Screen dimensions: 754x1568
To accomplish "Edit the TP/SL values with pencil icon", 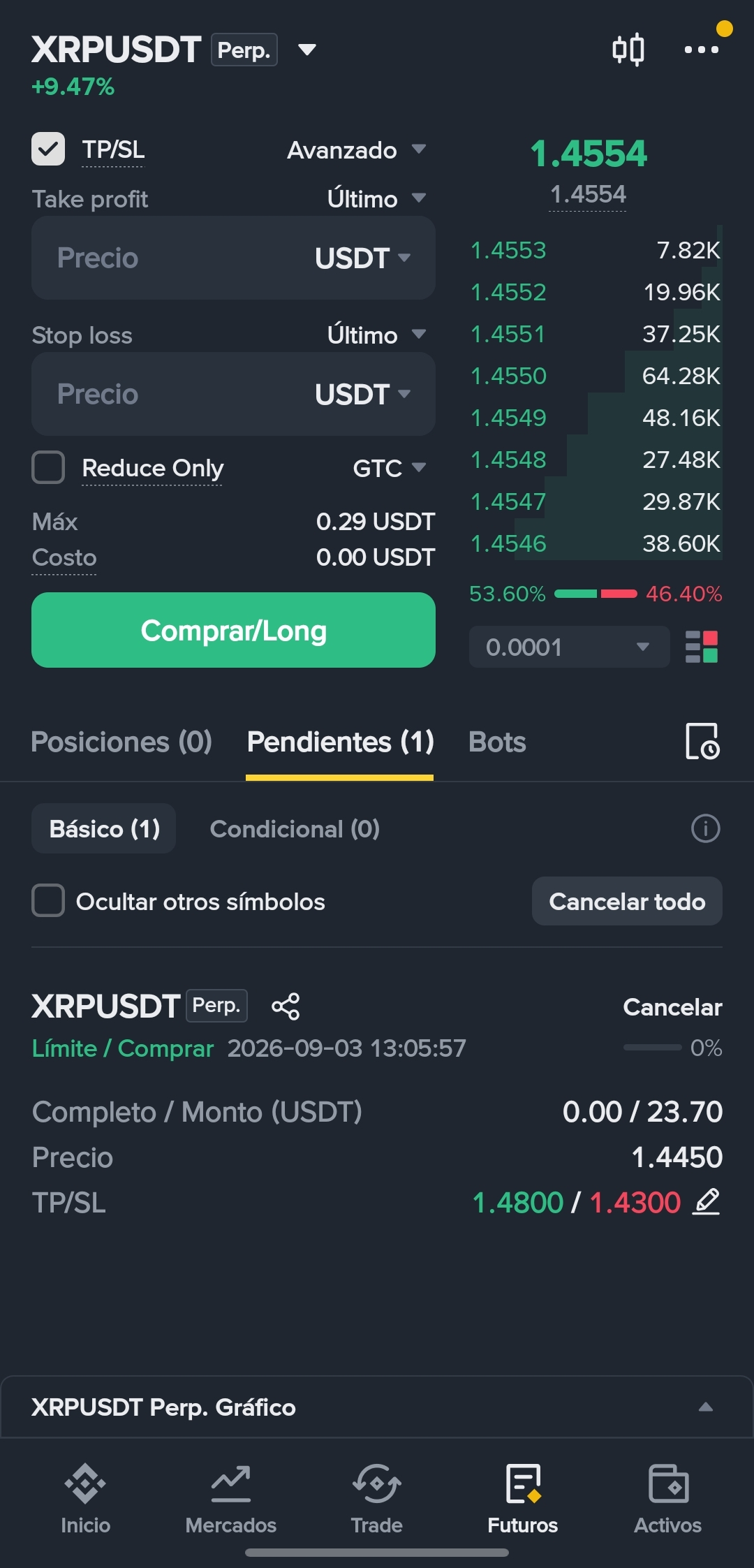I will [706, 1202].
